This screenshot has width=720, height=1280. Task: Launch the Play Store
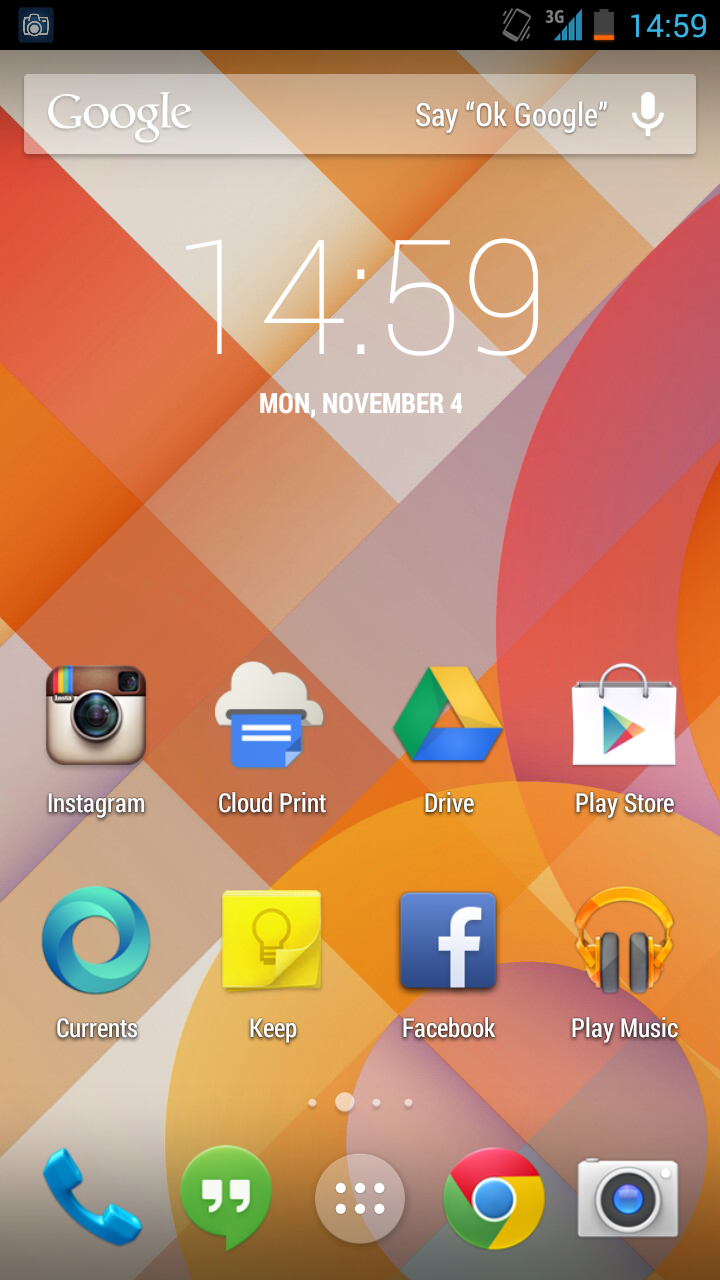624,717
